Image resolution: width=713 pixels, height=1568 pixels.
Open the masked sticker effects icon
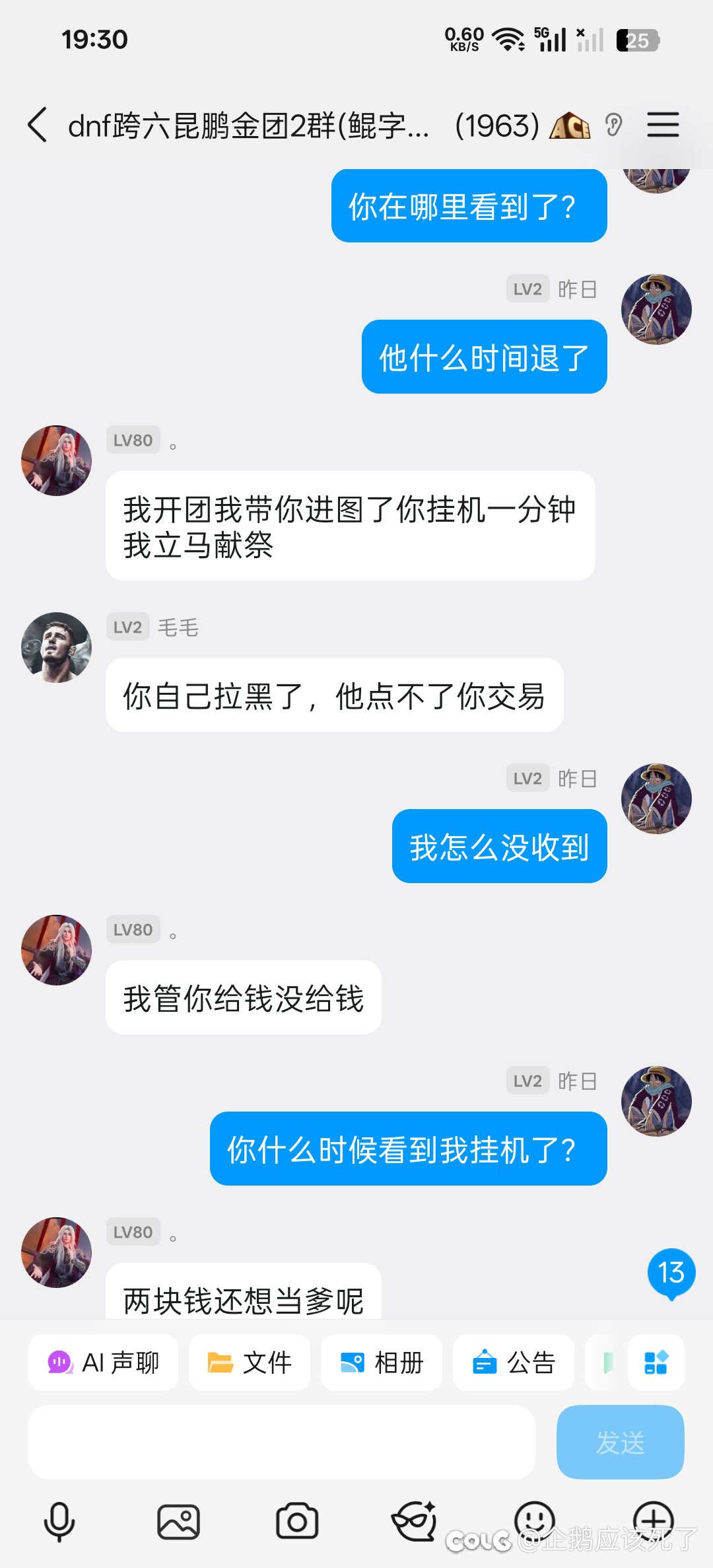(x=415, y=1520)
